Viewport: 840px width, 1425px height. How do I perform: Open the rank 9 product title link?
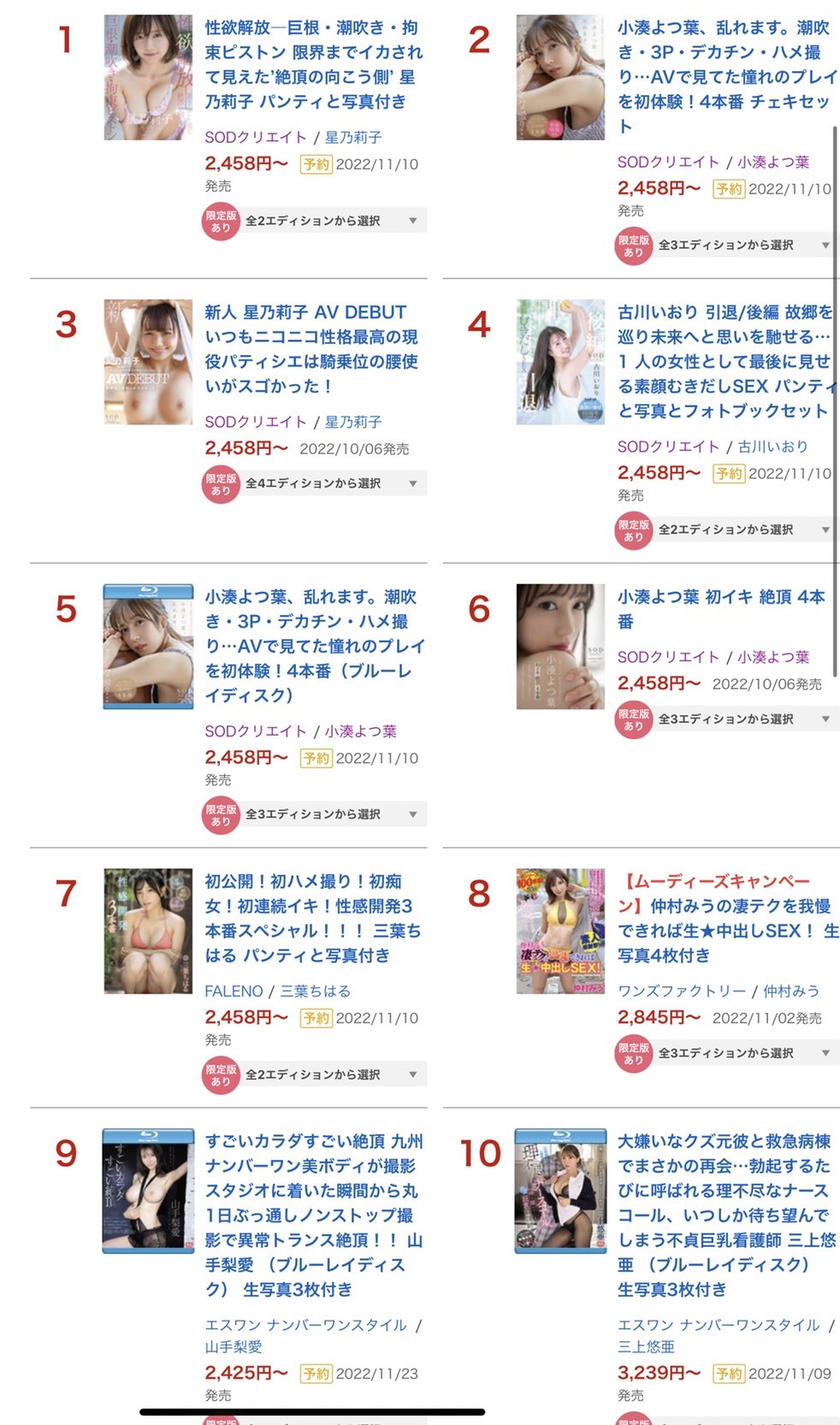pos(314,1215)
